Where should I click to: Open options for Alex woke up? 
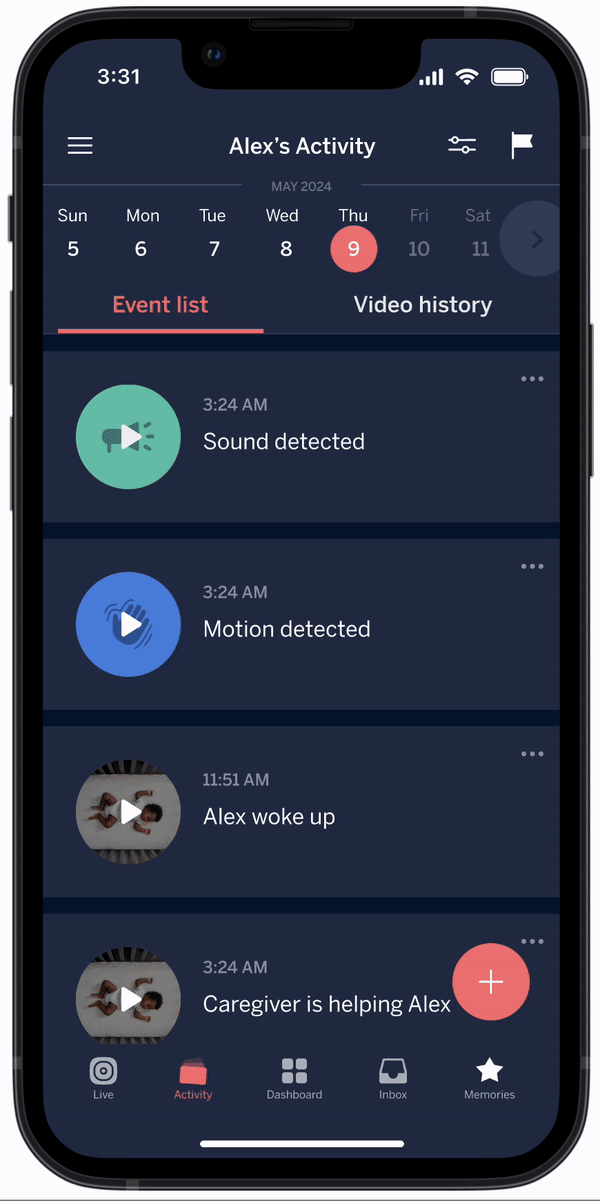(x=532, y=754)
